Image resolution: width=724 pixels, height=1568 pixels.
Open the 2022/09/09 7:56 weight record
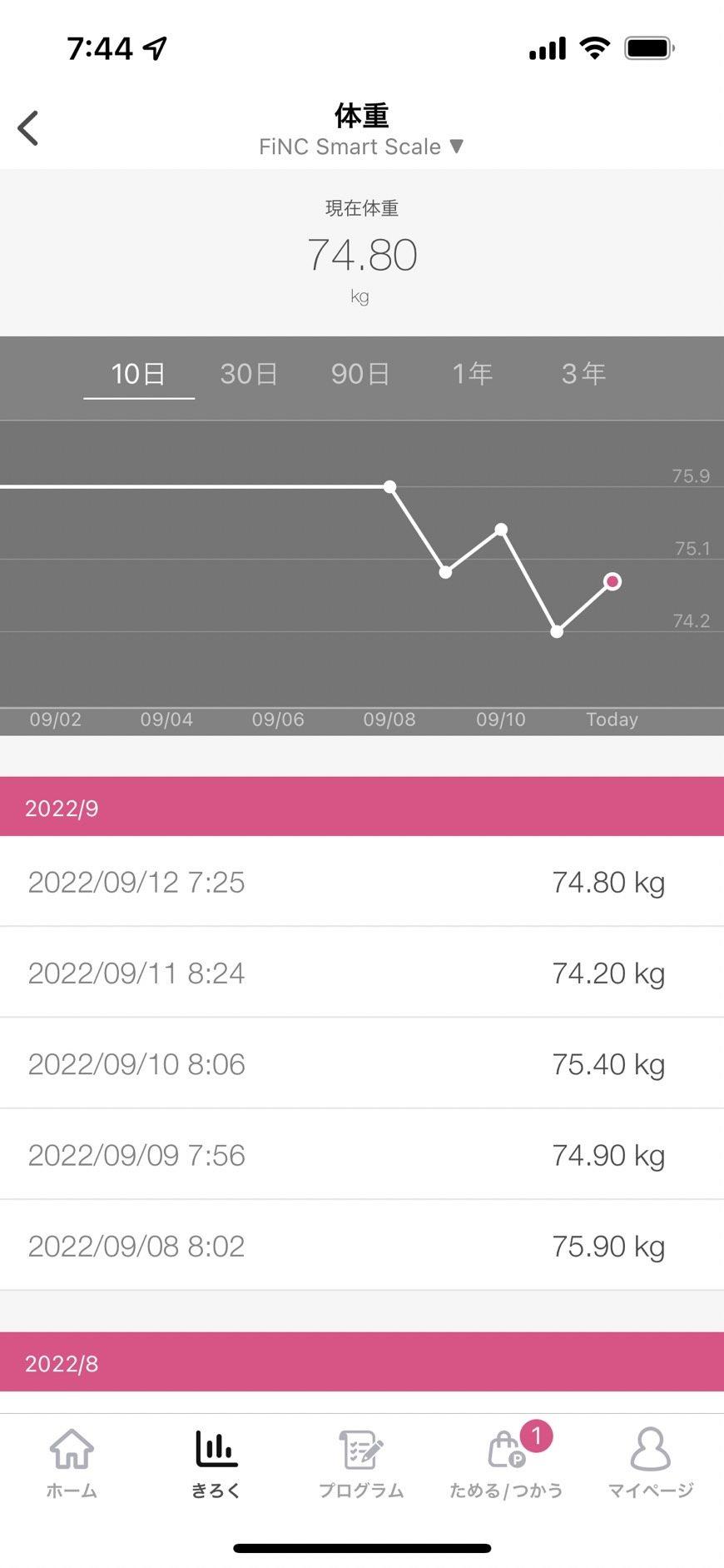(x=362, y=1154)
